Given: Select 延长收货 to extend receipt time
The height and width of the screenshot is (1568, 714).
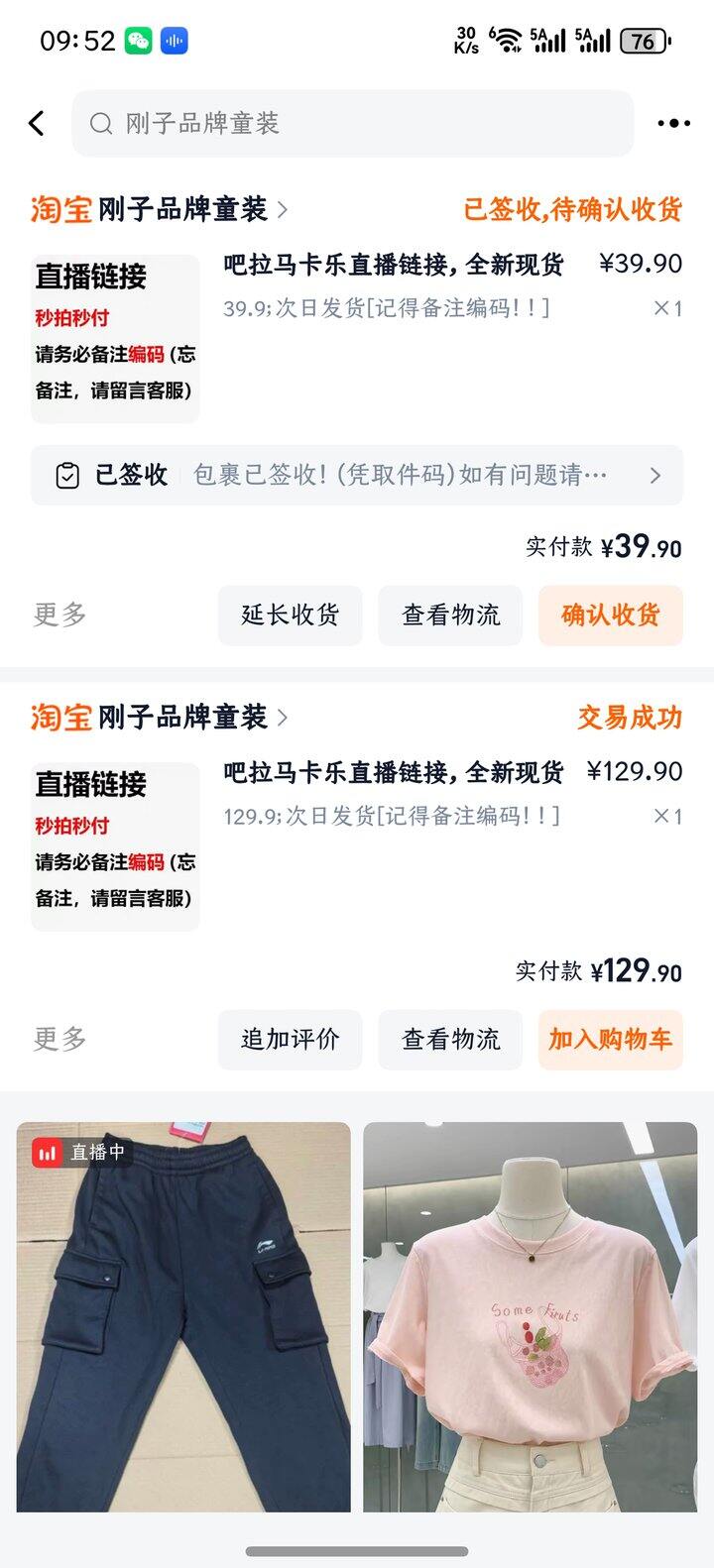Looking at the screenshot, I should pos(290,616).
